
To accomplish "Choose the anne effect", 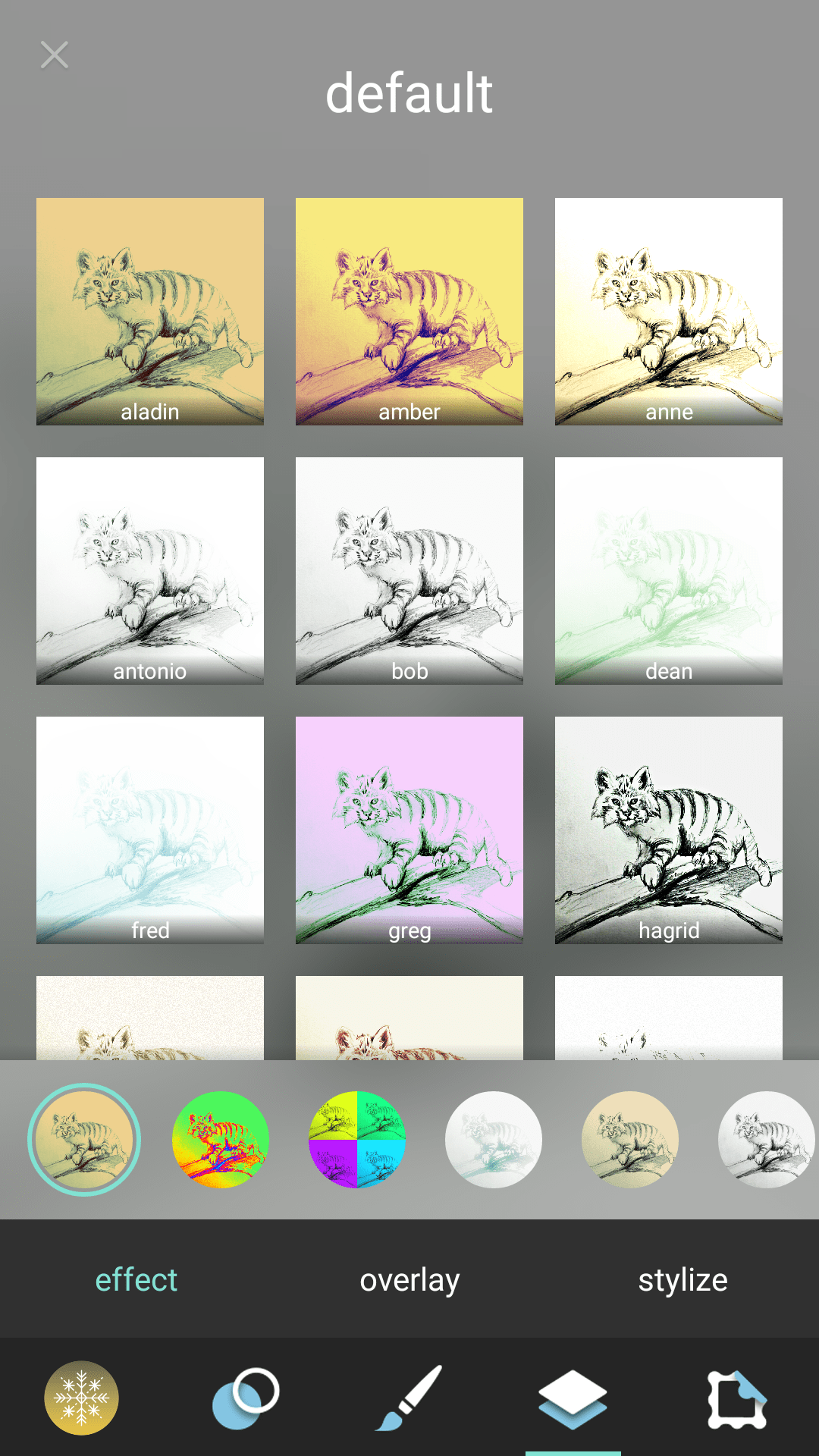I will [x=669, y=311].
